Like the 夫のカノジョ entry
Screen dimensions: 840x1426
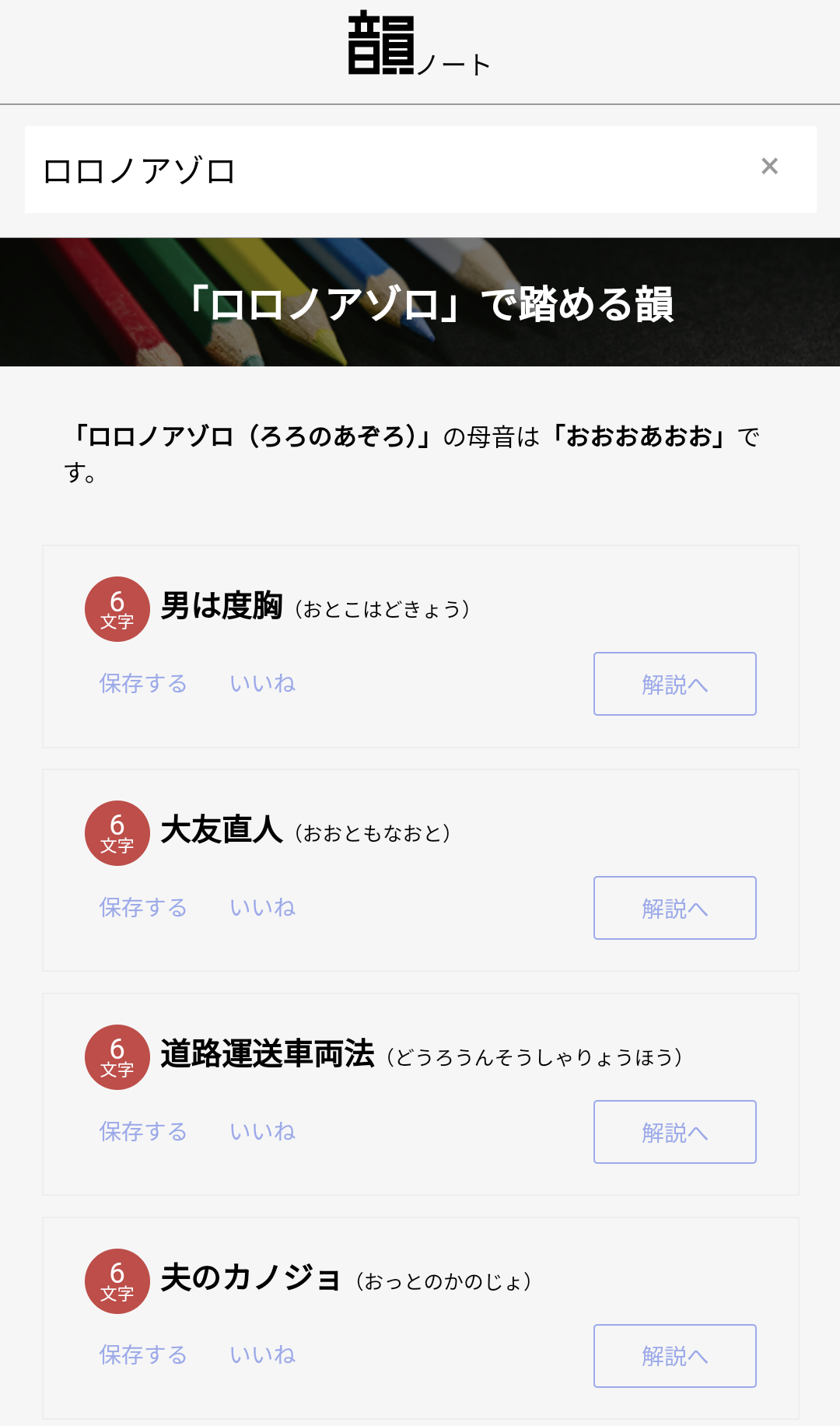[x=263, y=1355]
